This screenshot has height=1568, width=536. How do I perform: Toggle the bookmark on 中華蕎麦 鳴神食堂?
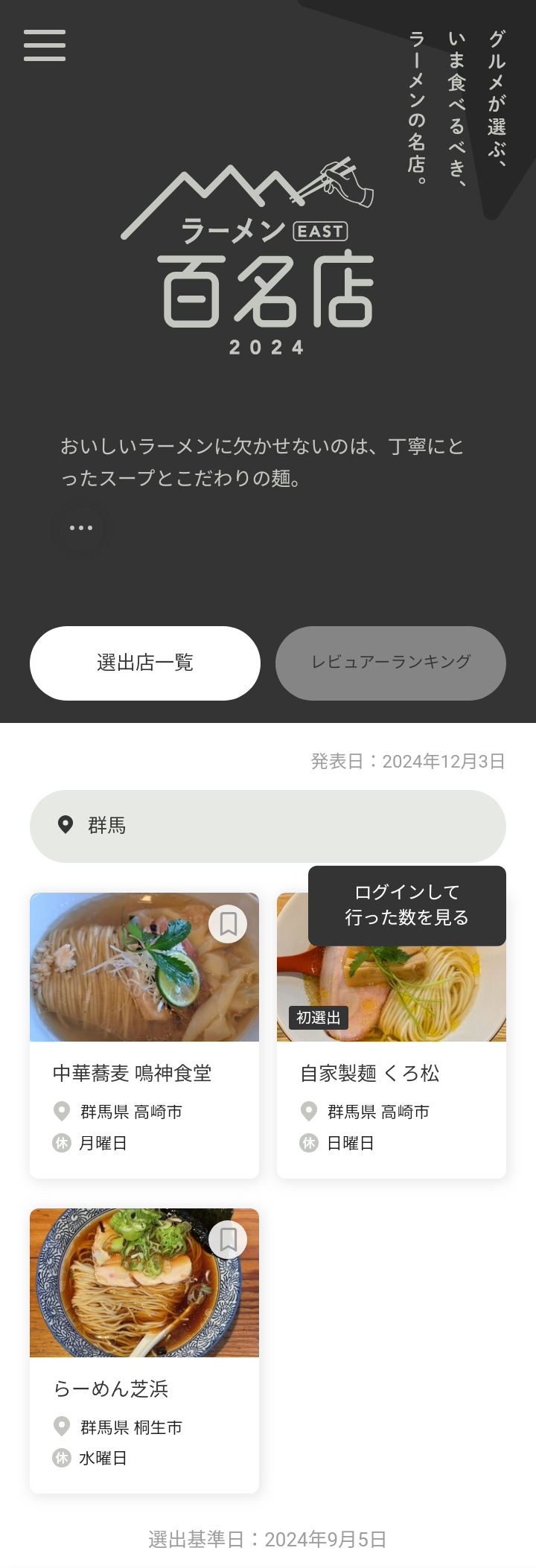pos(229,923)
